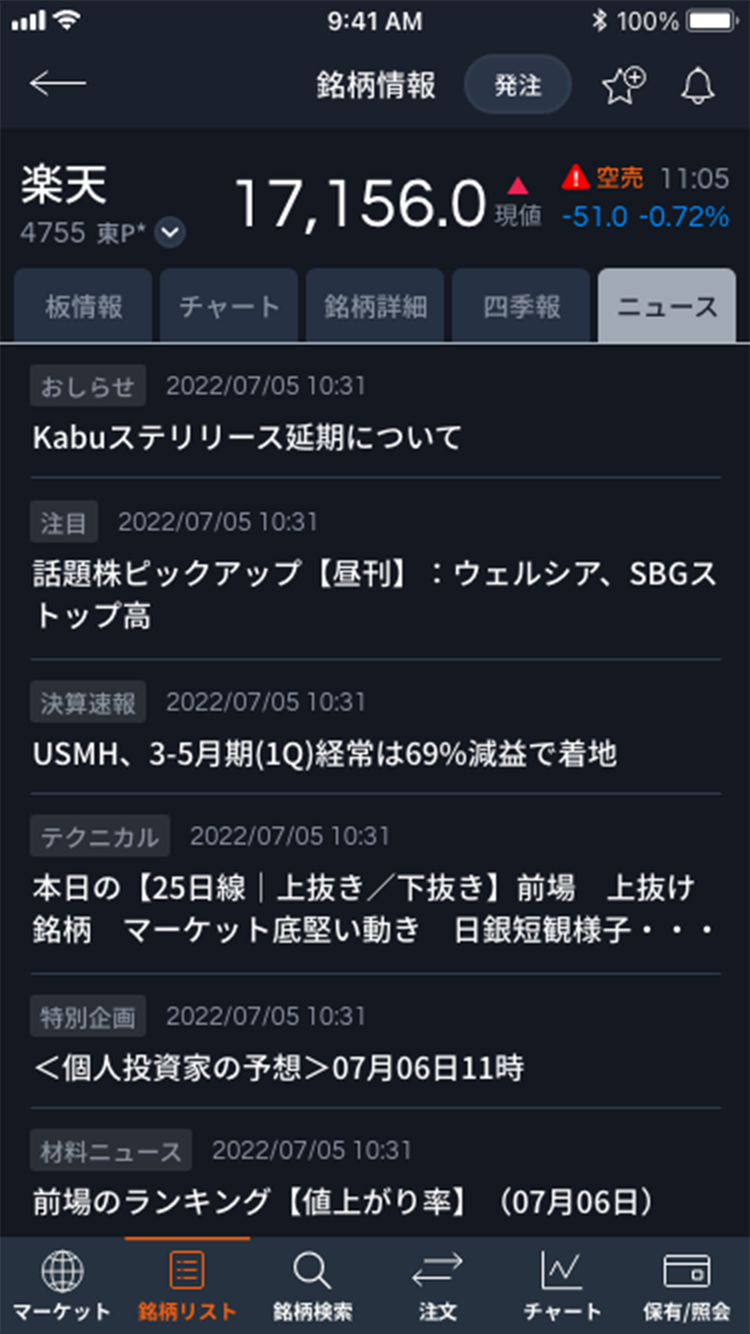Go to the 保有/照会 bottom tab

[x=686, y=1286]
